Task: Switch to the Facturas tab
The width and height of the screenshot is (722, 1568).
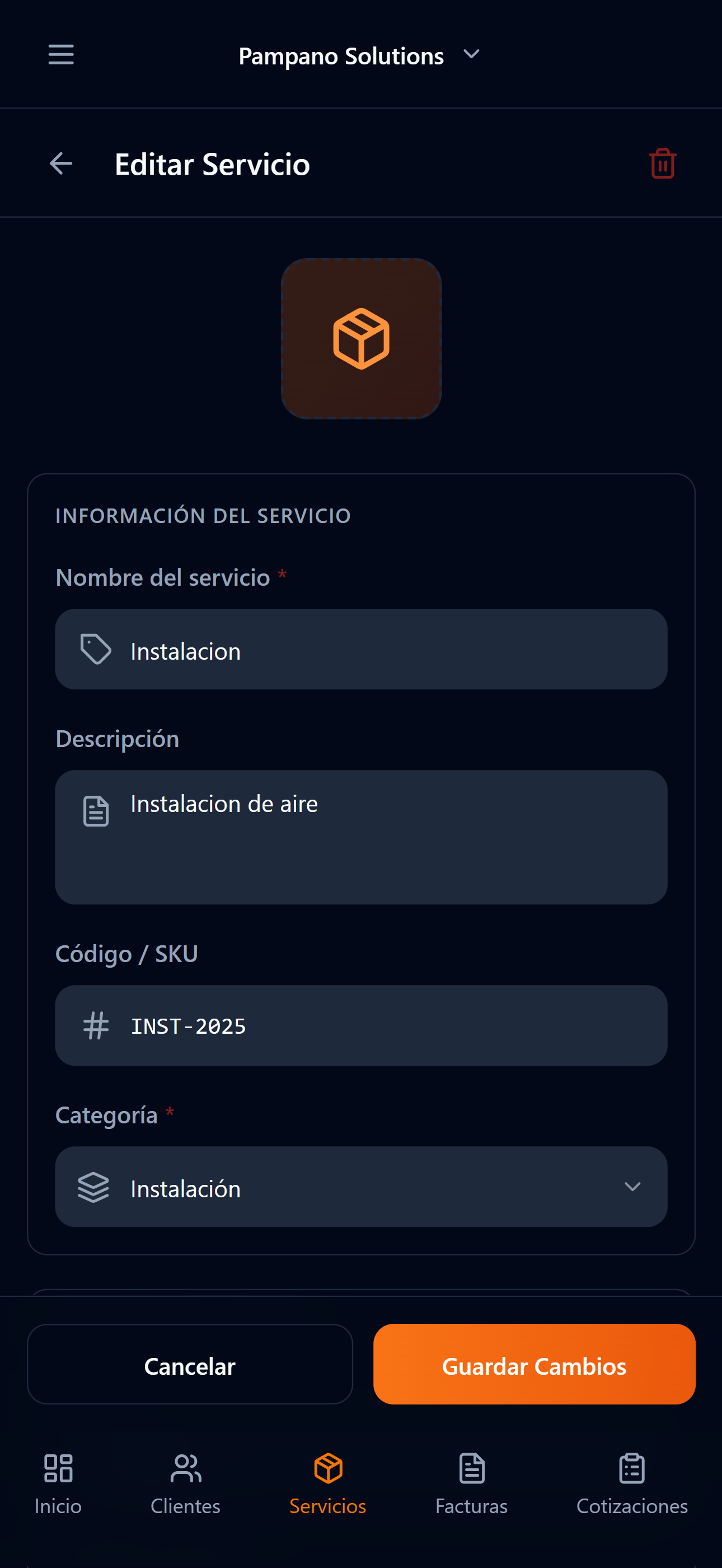Action: click(x=471, y=1485)
